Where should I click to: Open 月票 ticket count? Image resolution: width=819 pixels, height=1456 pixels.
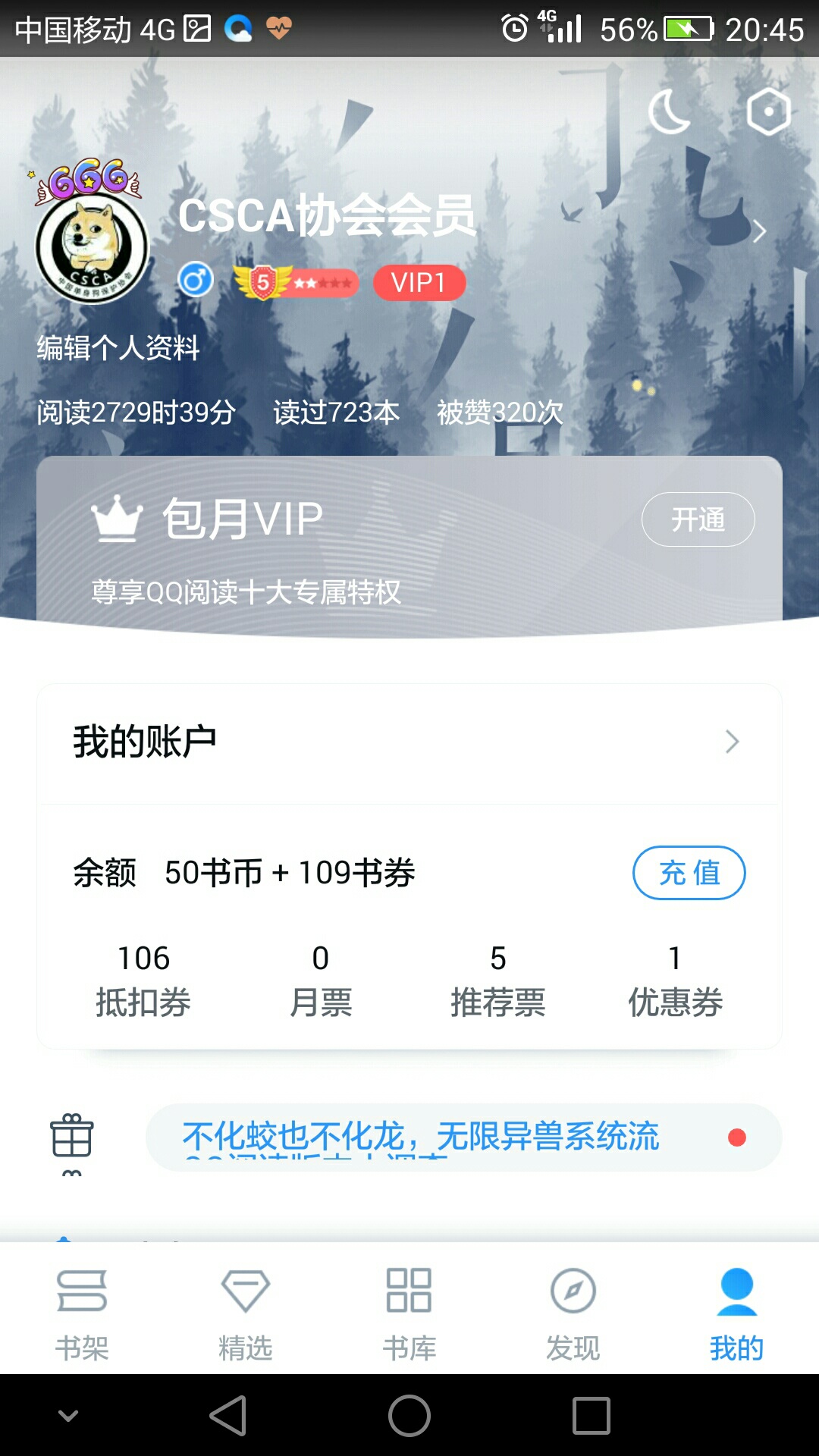[x=320, y=981]
